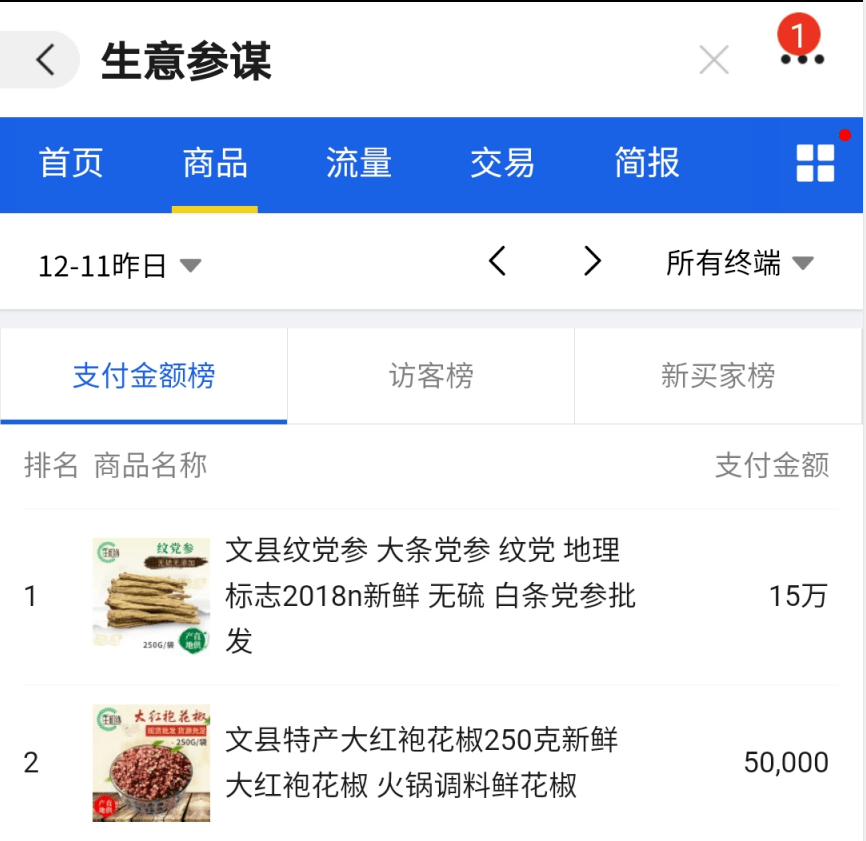Close the 生意参谋 page
The image size is (866, 841).
(x=714, y=60)
